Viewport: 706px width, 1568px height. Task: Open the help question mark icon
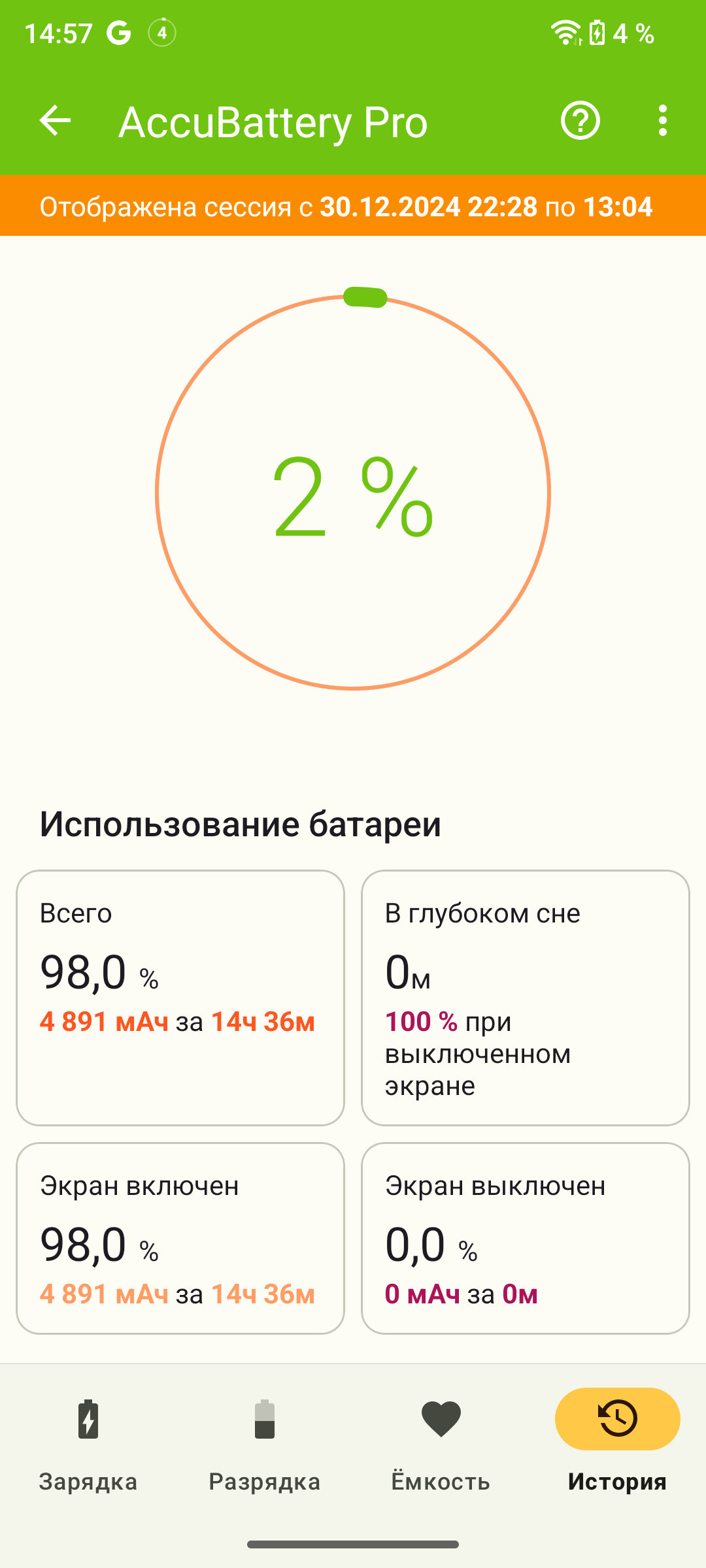pyautogui.click(x=580, y=121)
